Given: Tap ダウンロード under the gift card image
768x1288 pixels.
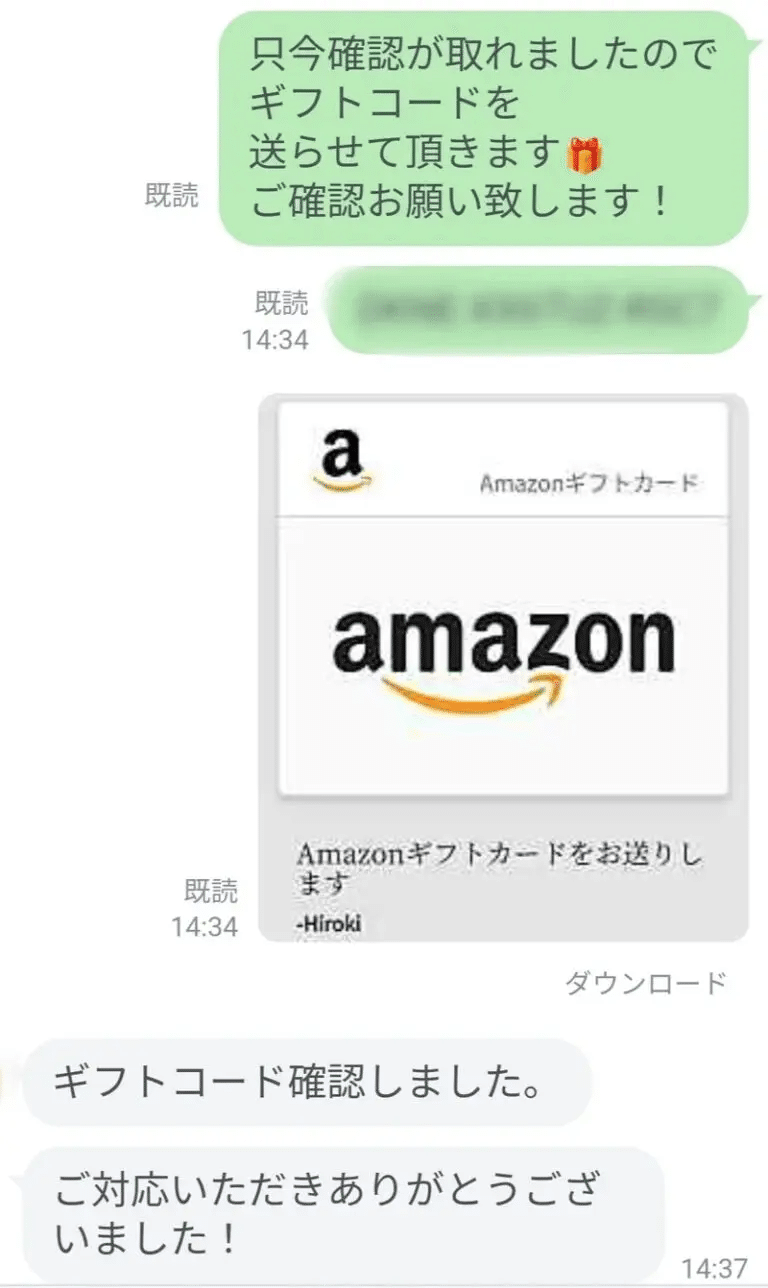Looking at the screenshot, I should click(645, 983).
